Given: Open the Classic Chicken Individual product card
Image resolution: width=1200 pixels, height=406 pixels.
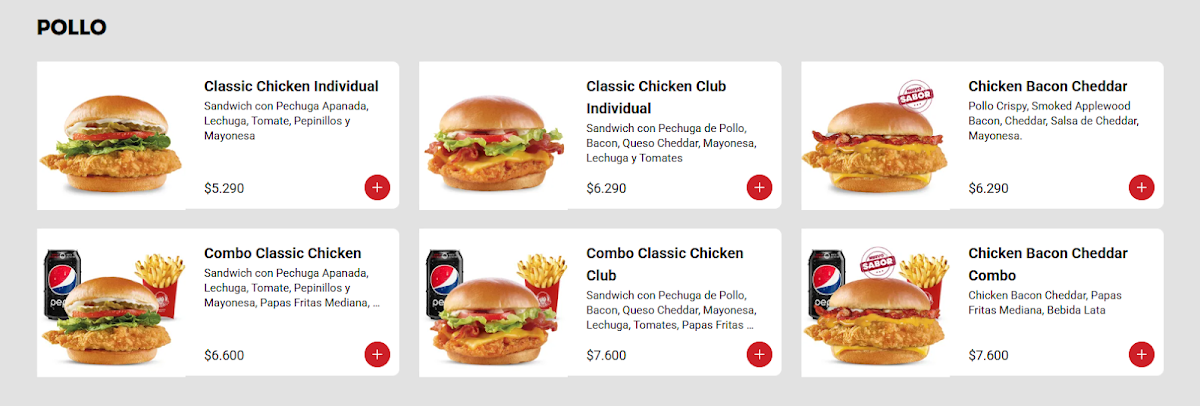Looking at the screenshot, I should click(x=290, y=87).
